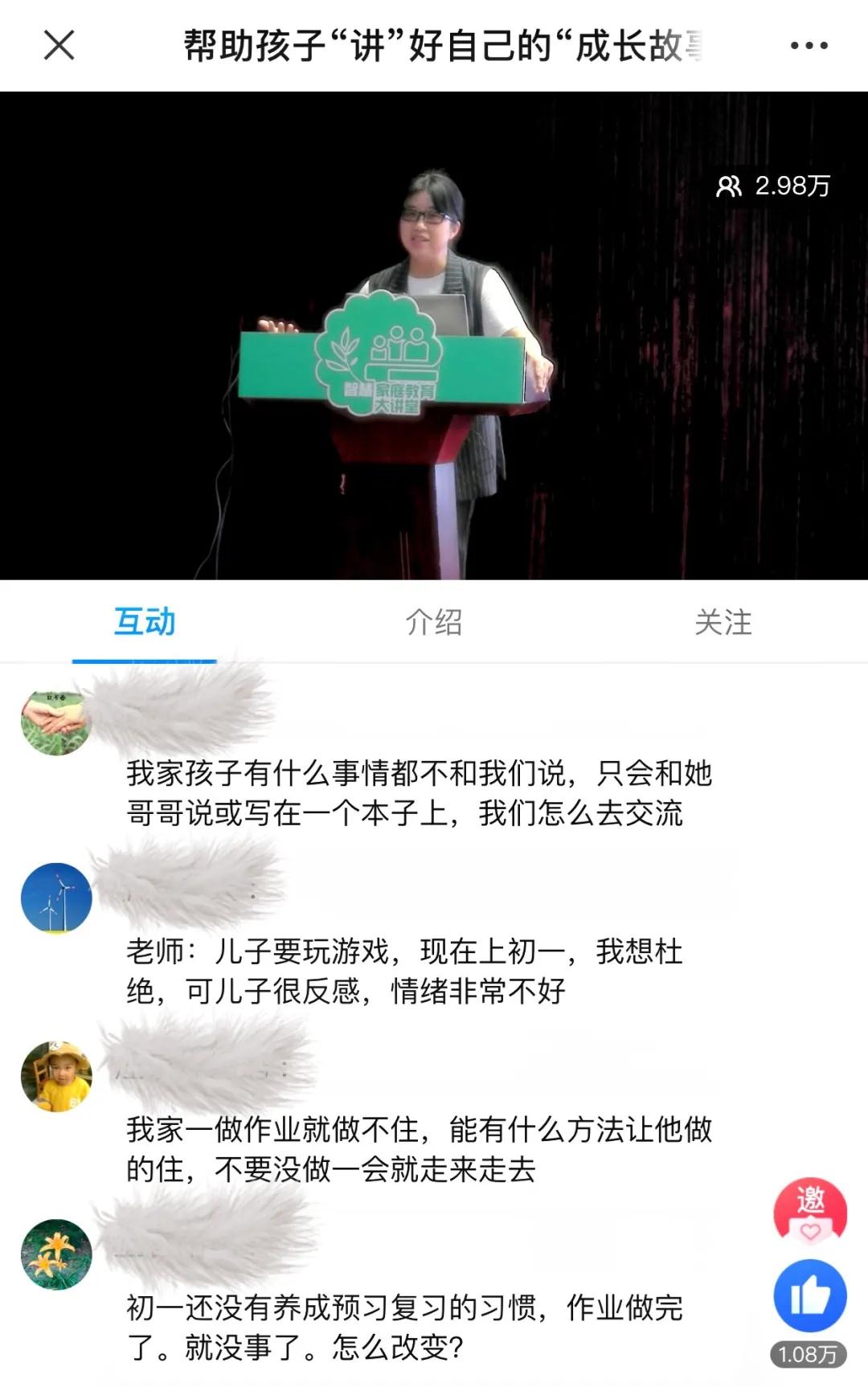868x1387 pixels.
Task: Like the live stream with thumbs-up
Action: (x=810, y=1296)
